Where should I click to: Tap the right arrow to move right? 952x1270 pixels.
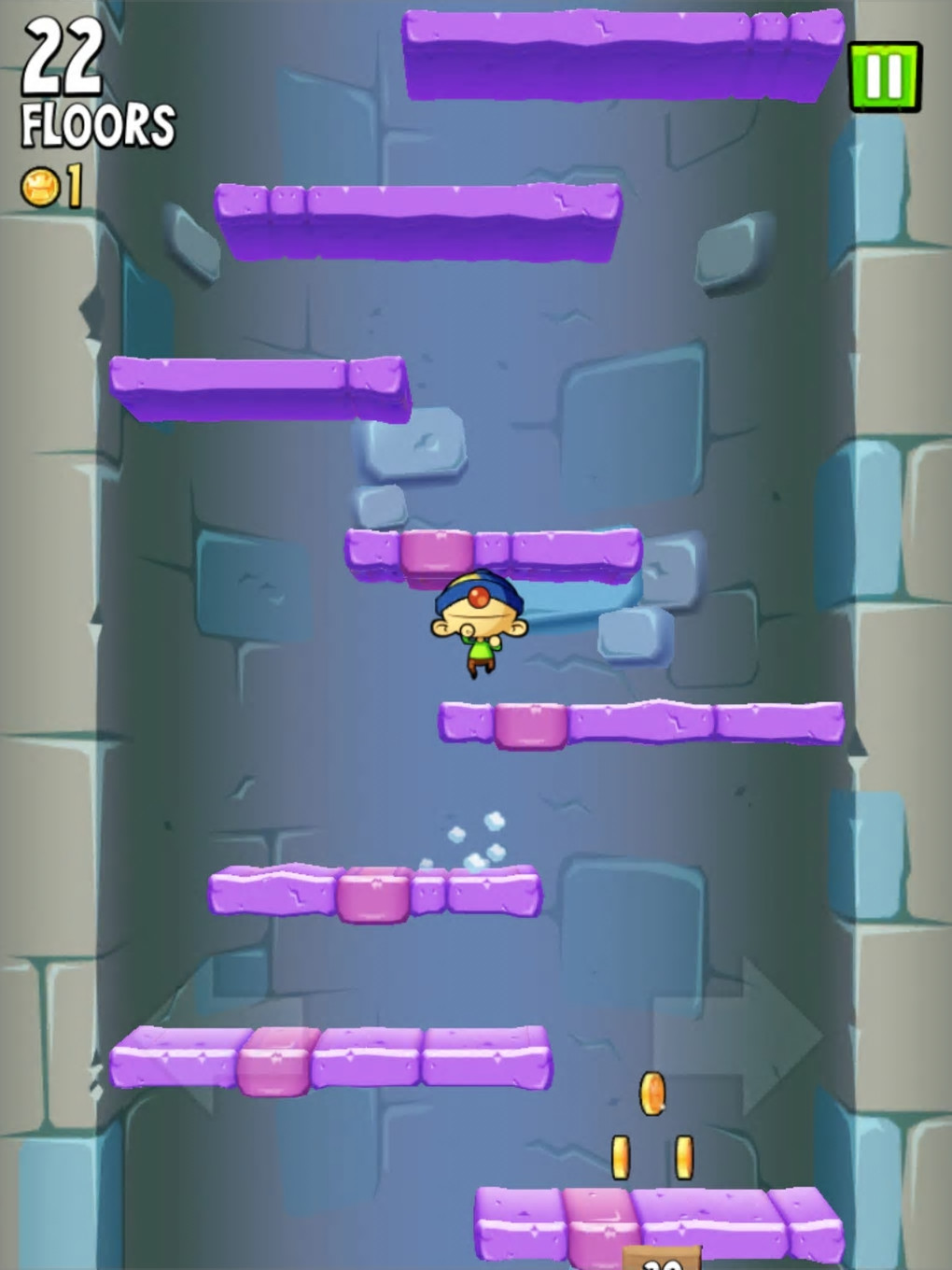(x=737, y=1035)
